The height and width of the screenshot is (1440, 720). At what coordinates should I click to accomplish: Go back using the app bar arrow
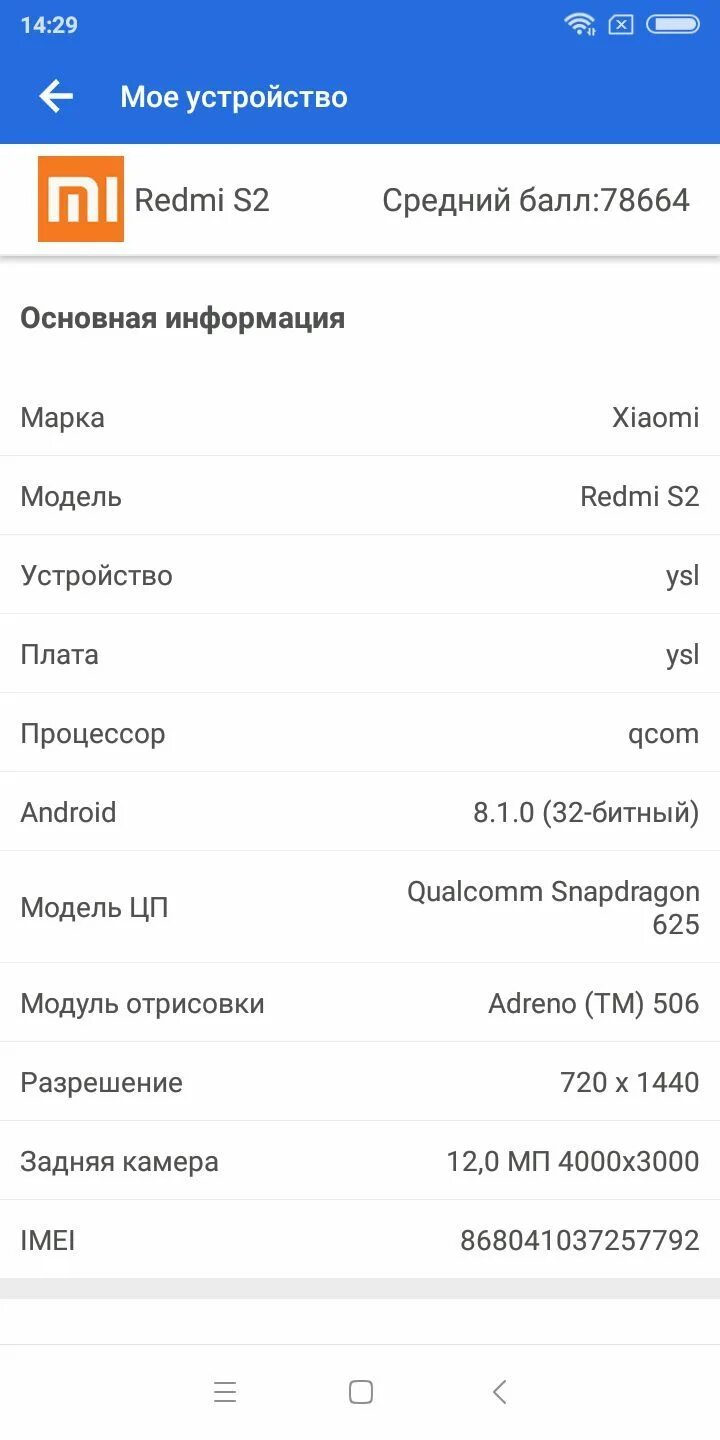coord(56,97)
